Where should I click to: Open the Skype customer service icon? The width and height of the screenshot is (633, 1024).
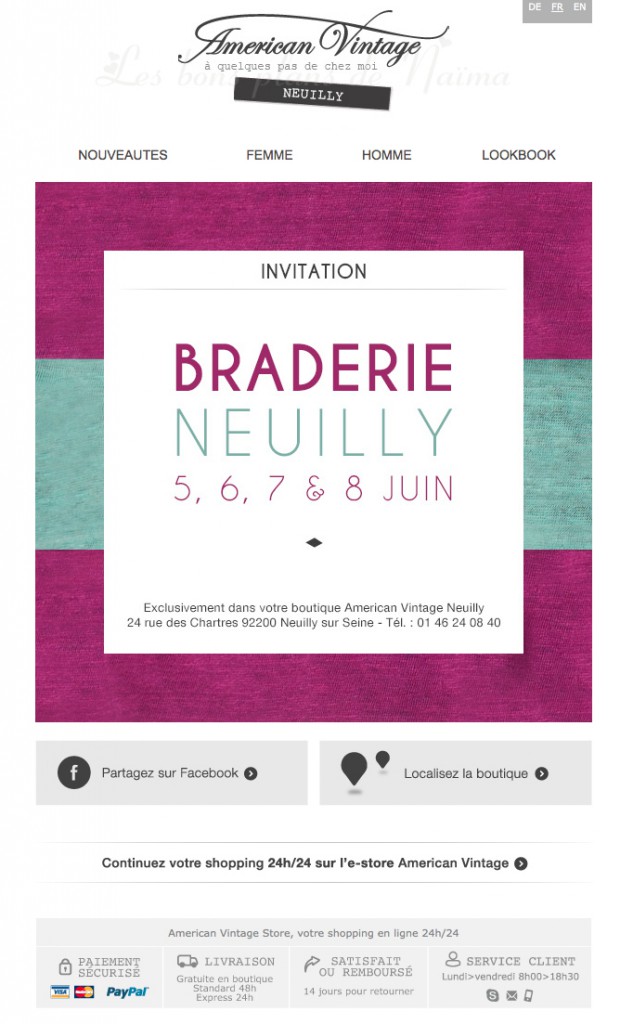coord(493,995)
